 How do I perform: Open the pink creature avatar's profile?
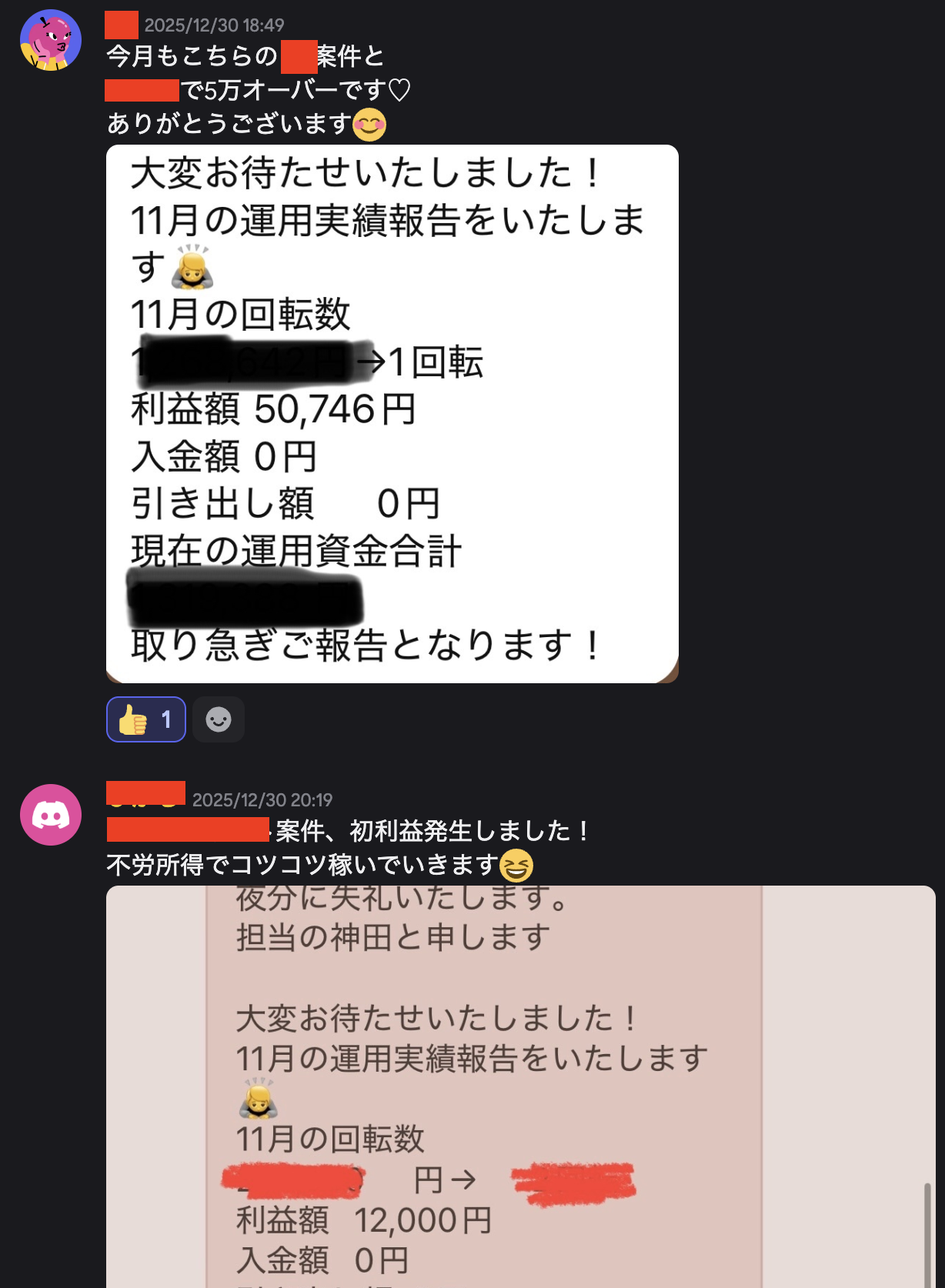(51, 40)
